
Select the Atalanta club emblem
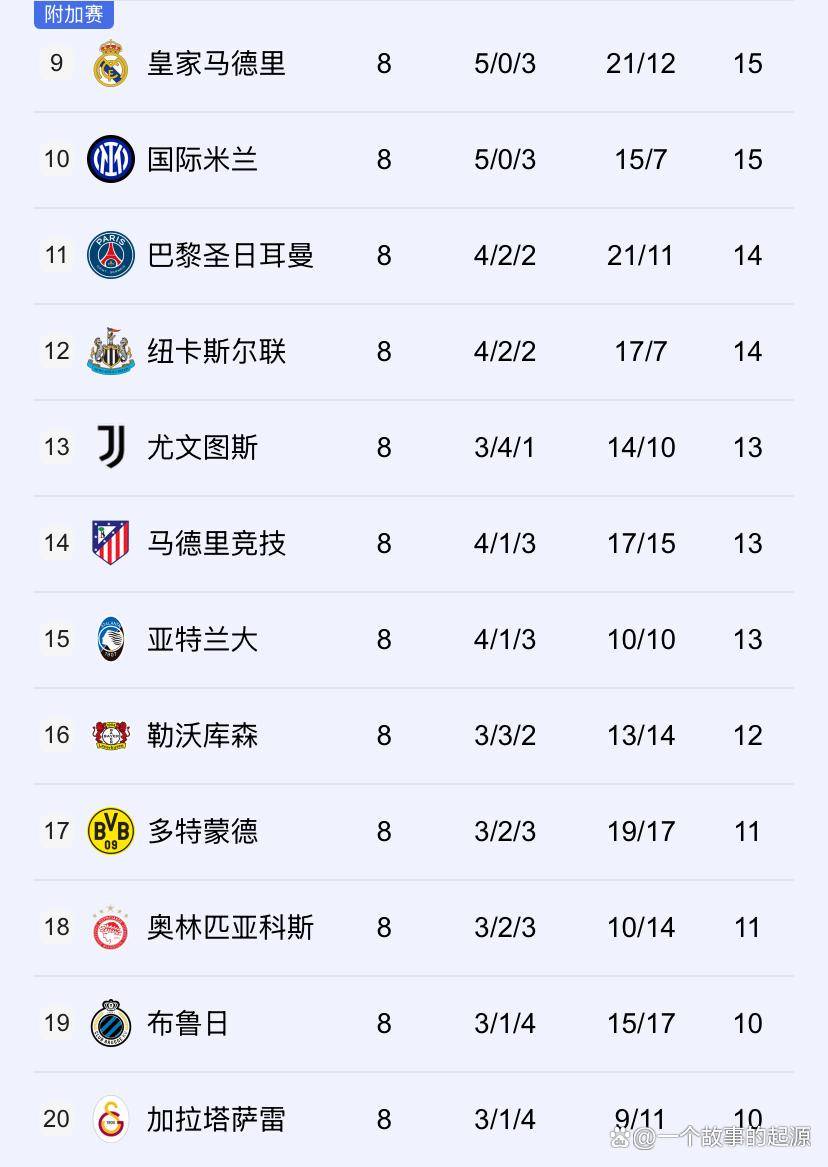(x=110, y=639)
